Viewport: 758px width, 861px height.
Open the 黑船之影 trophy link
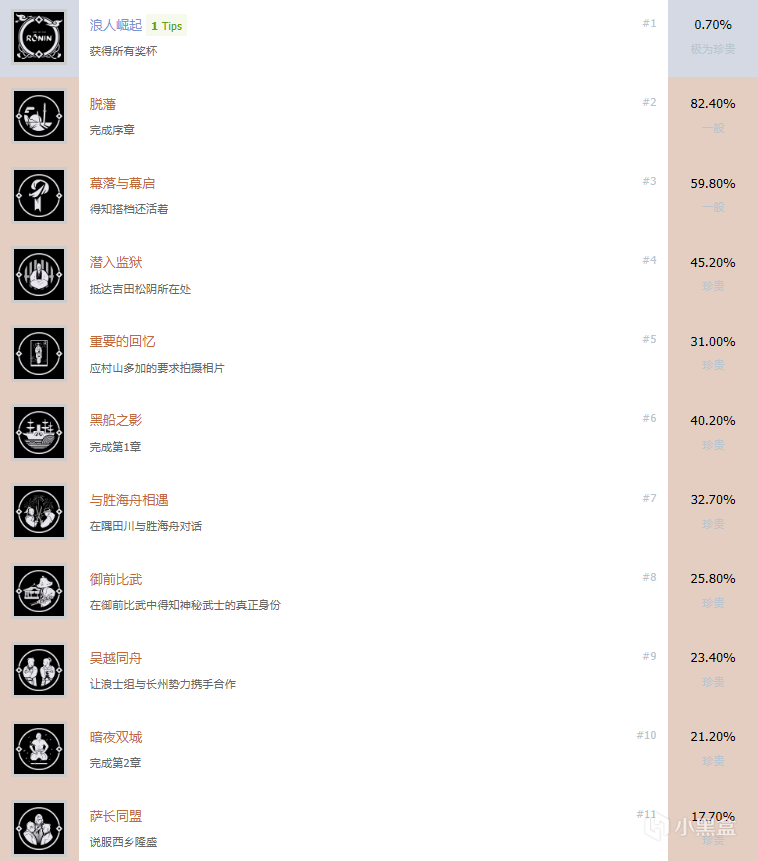[116, 420]
